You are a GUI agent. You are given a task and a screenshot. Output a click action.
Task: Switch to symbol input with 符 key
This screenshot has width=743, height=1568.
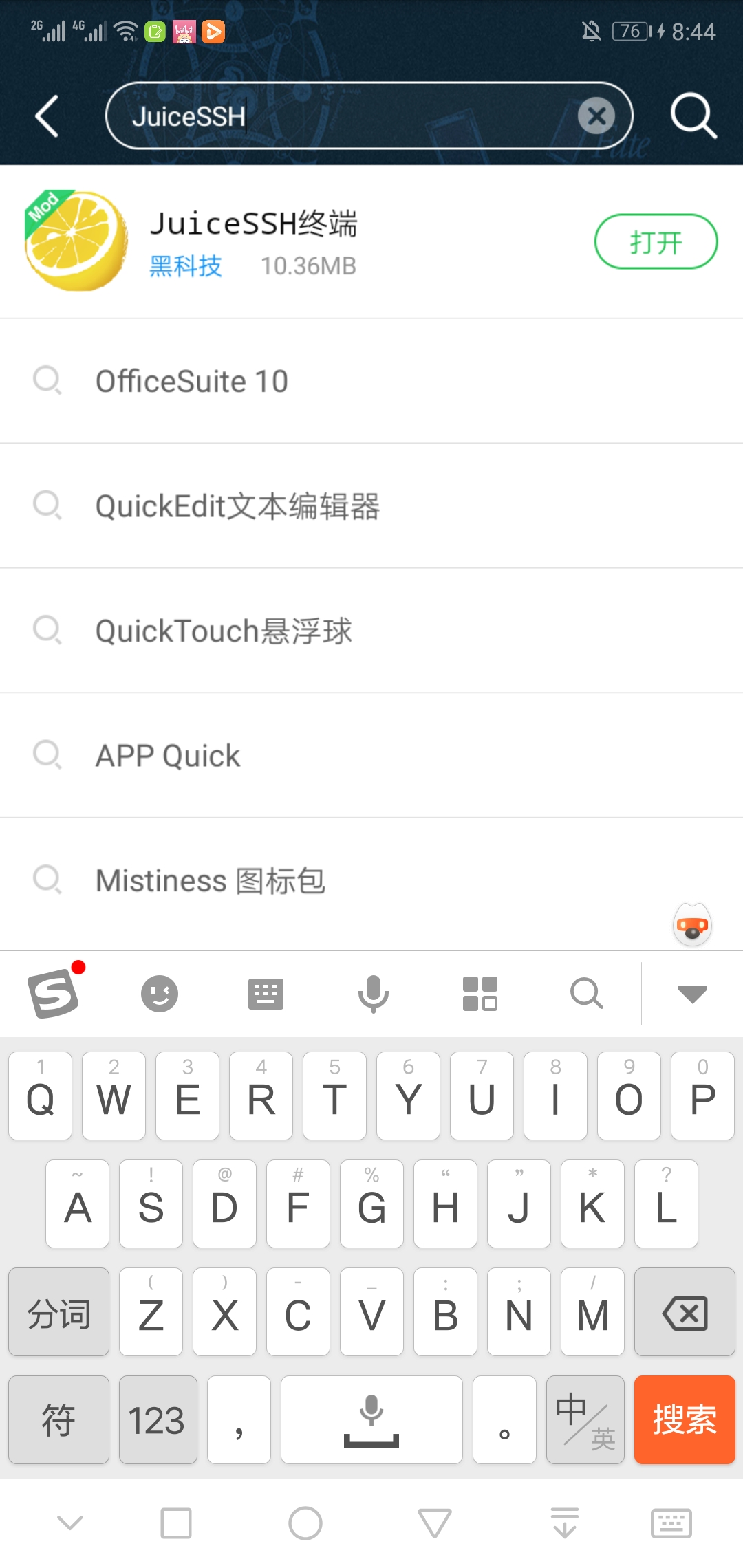point(58,1419)
